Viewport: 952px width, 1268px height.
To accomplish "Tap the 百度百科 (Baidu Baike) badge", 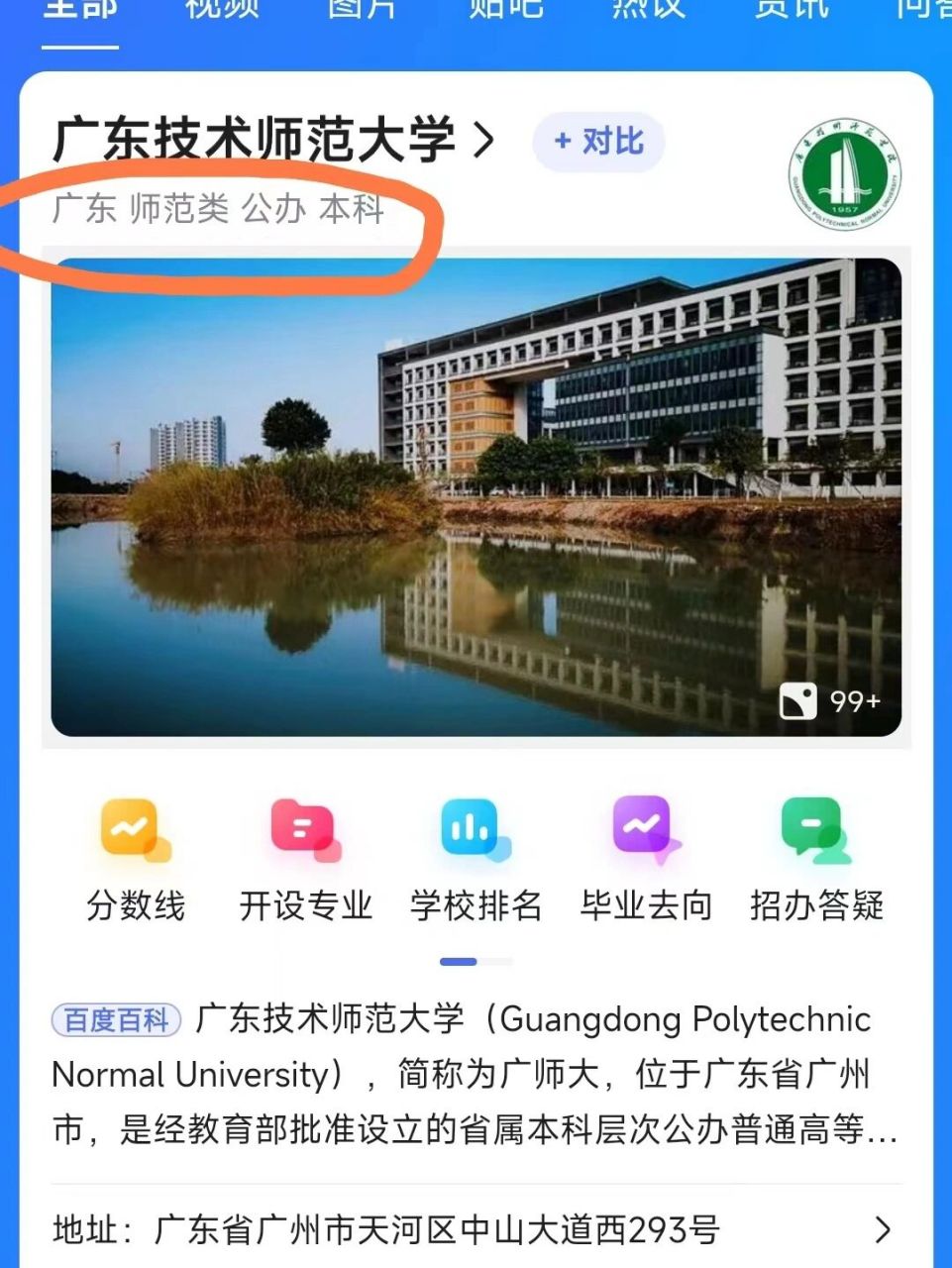I will 116,1018.
